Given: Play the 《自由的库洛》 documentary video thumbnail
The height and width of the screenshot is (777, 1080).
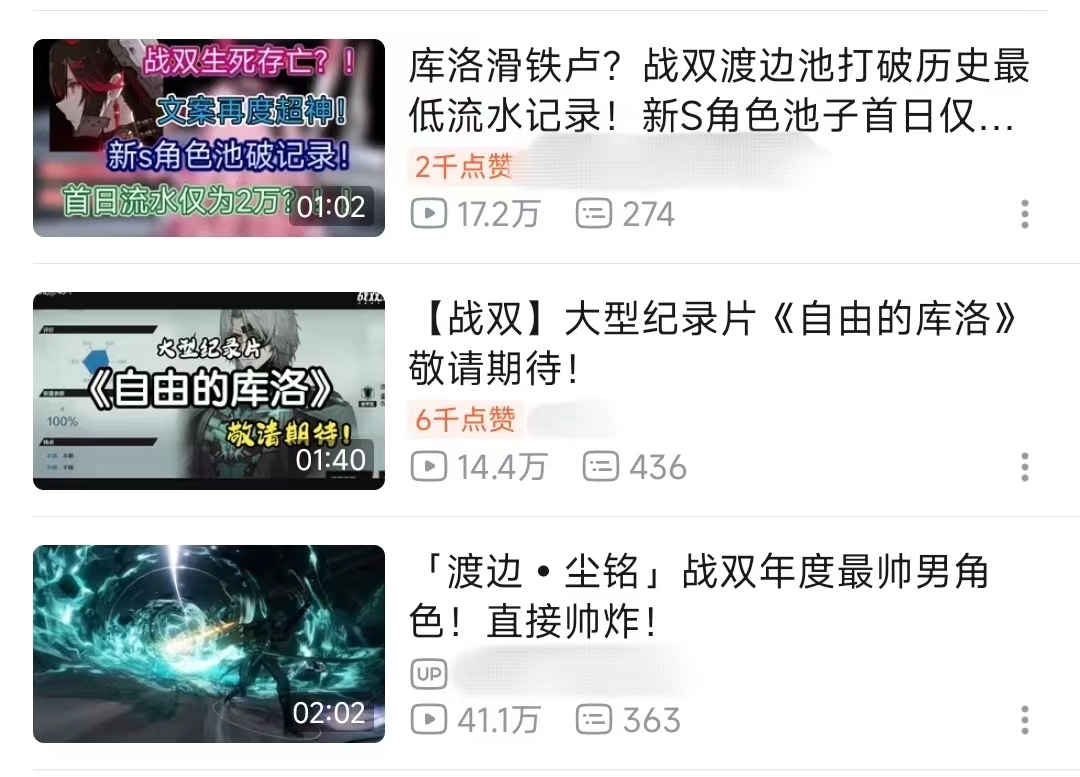Looking at the screenshot, I should (x=208, y=391).
